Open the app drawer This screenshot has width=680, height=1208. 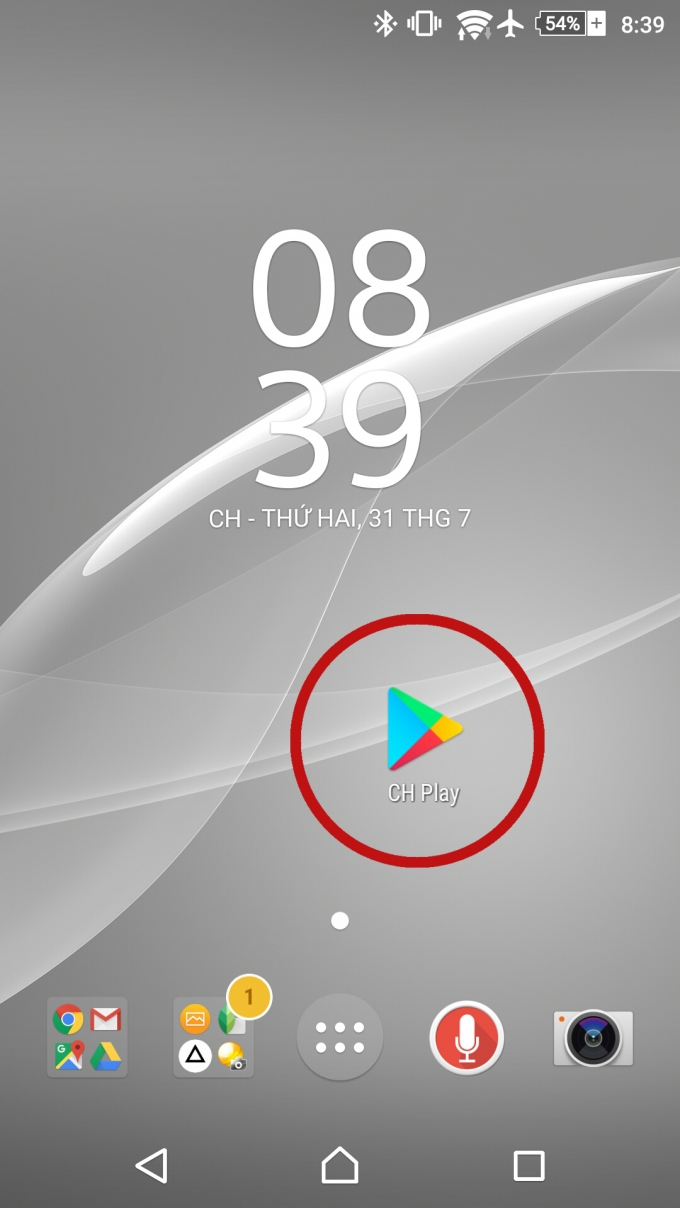340,1037
